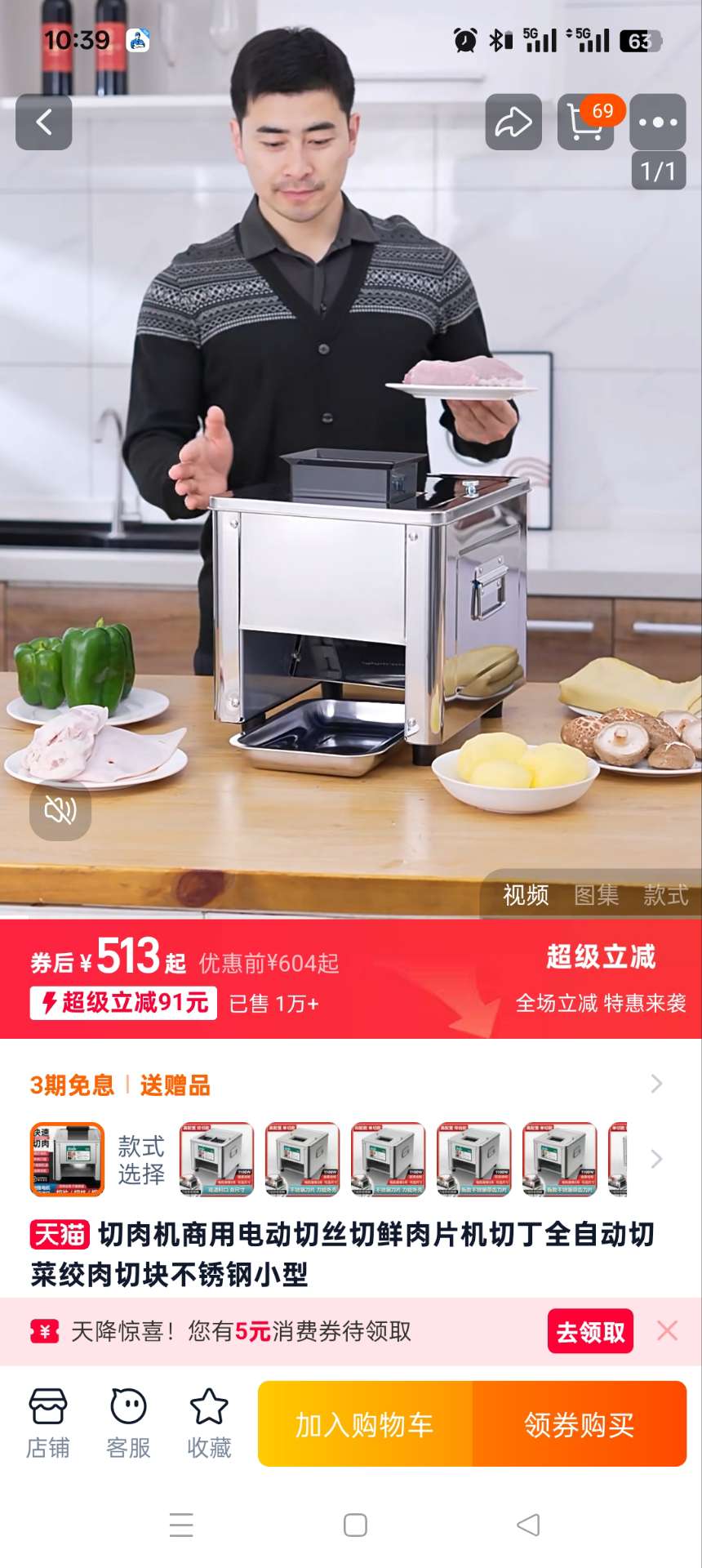Tap 加入购物车 to add to cart
Image resolution: width=702 pixels, height=1568 pixels.
click(x=365, y=1424)
